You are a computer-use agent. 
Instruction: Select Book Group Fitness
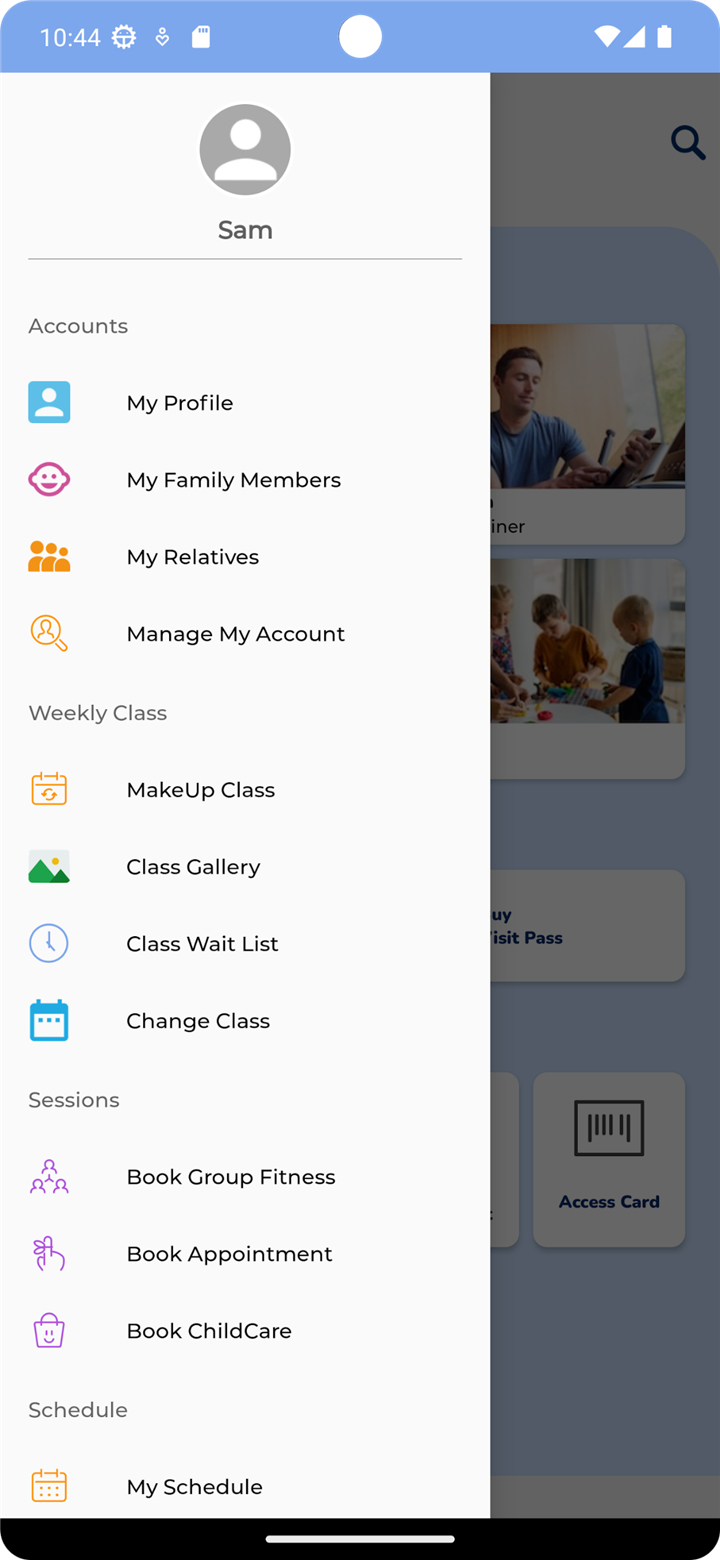coord(230,1177)
